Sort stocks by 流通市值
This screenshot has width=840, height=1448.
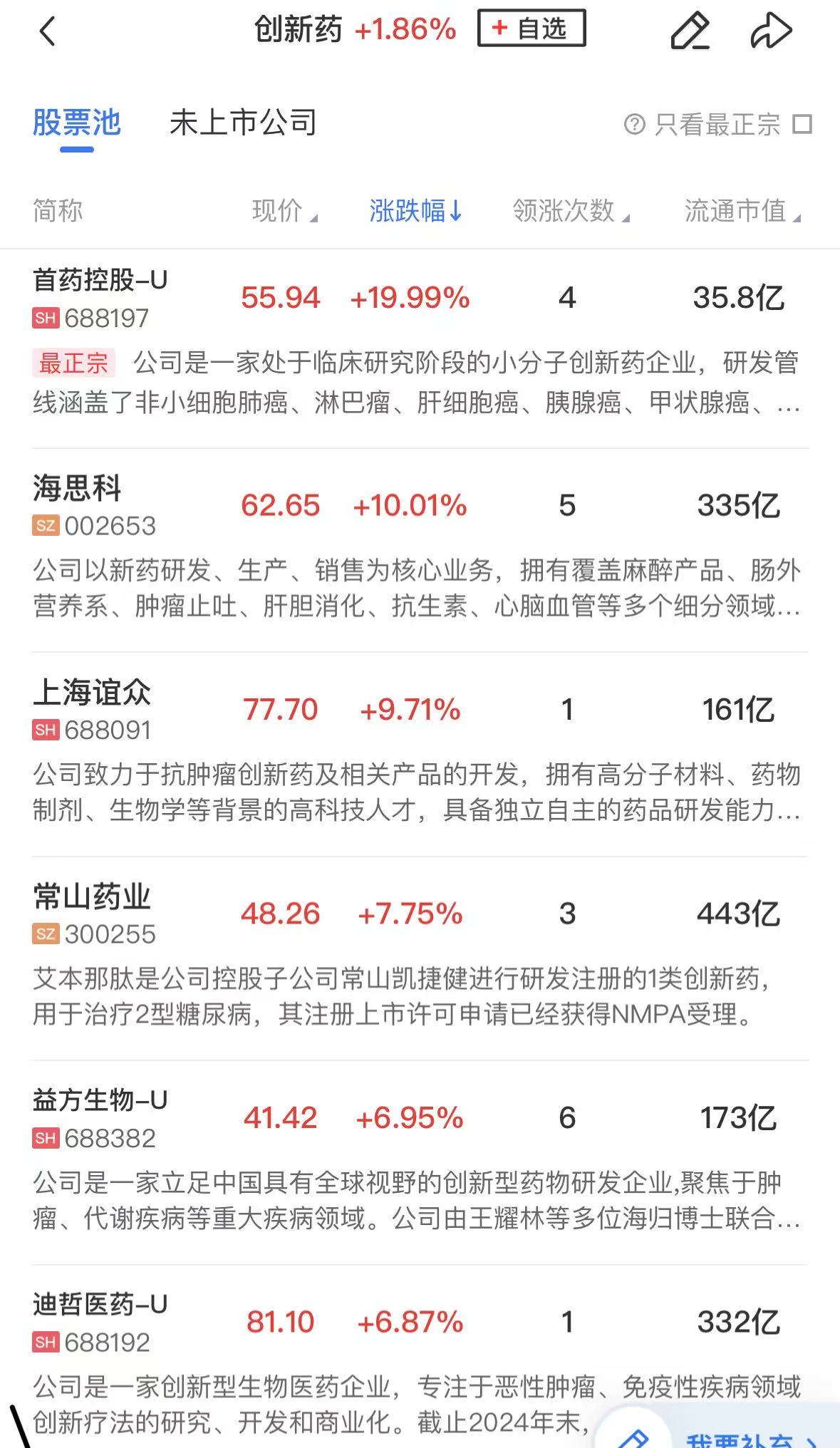coord(742,211)
